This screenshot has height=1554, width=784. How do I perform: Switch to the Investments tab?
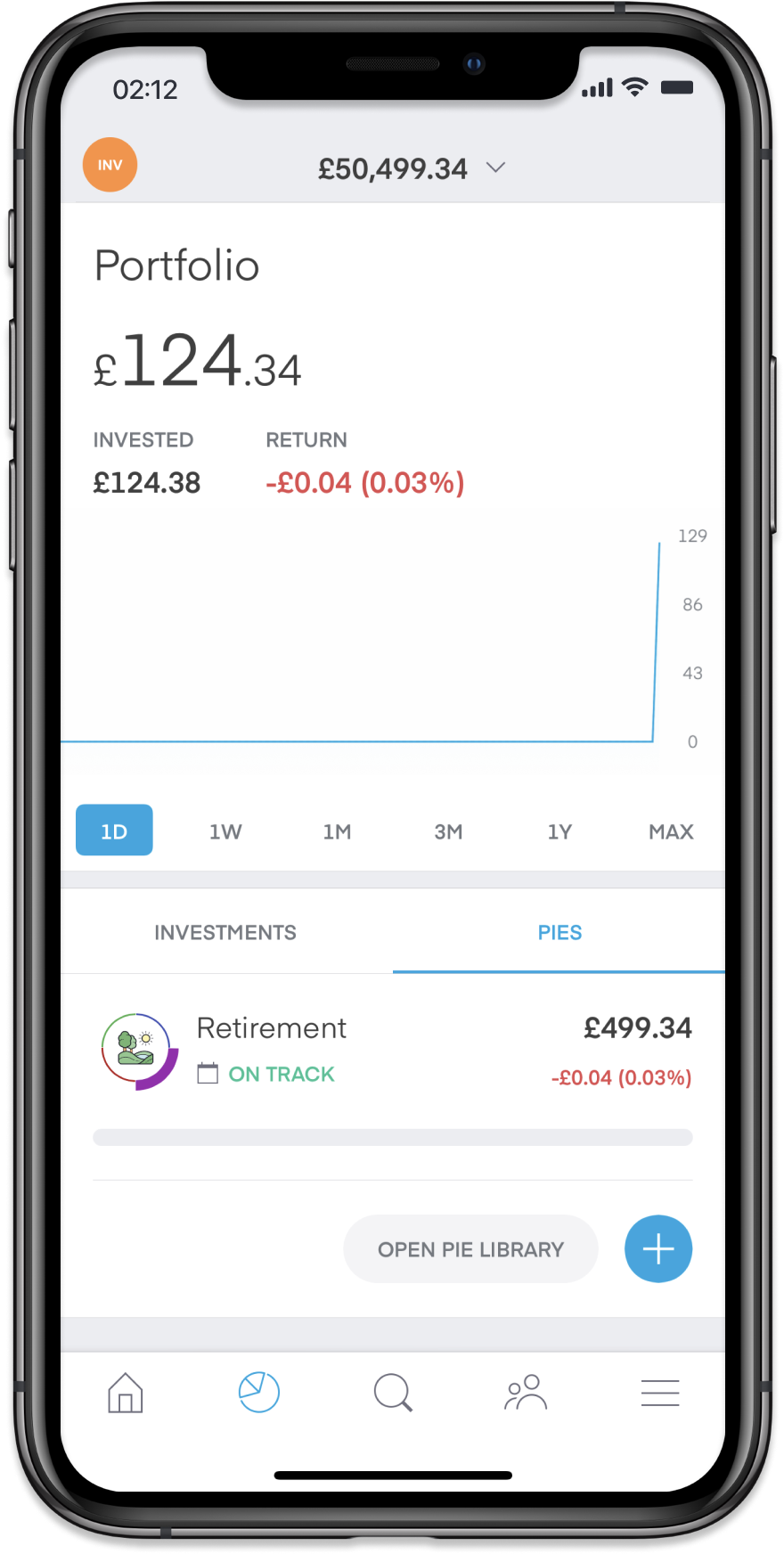pos(225,932)
